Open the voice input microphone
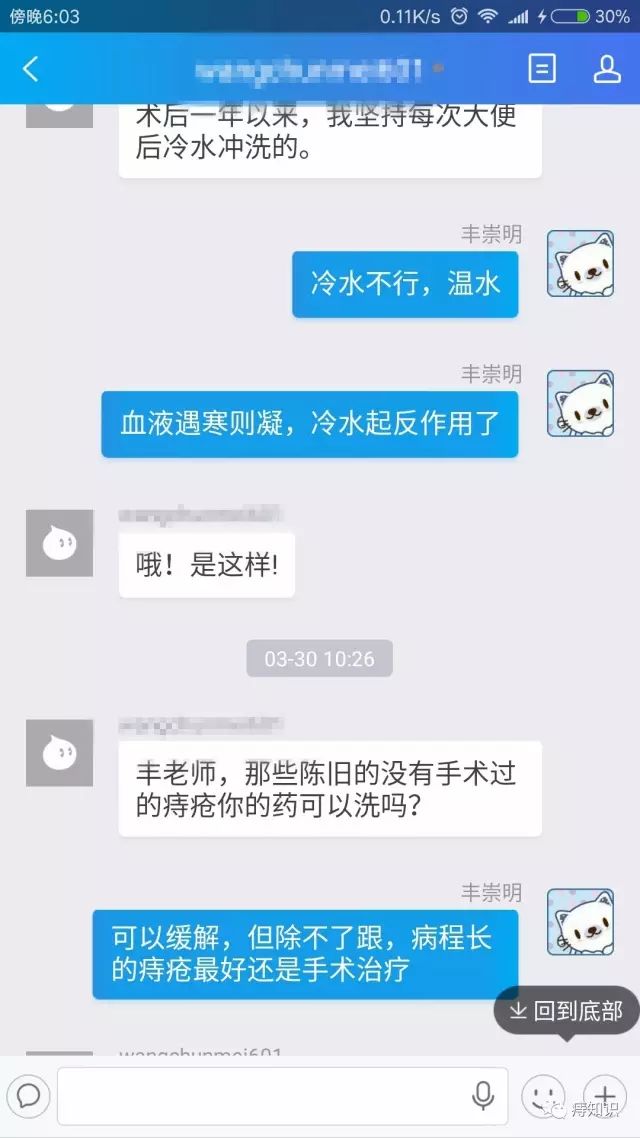640x1138 pixels. click(483, 1096)
